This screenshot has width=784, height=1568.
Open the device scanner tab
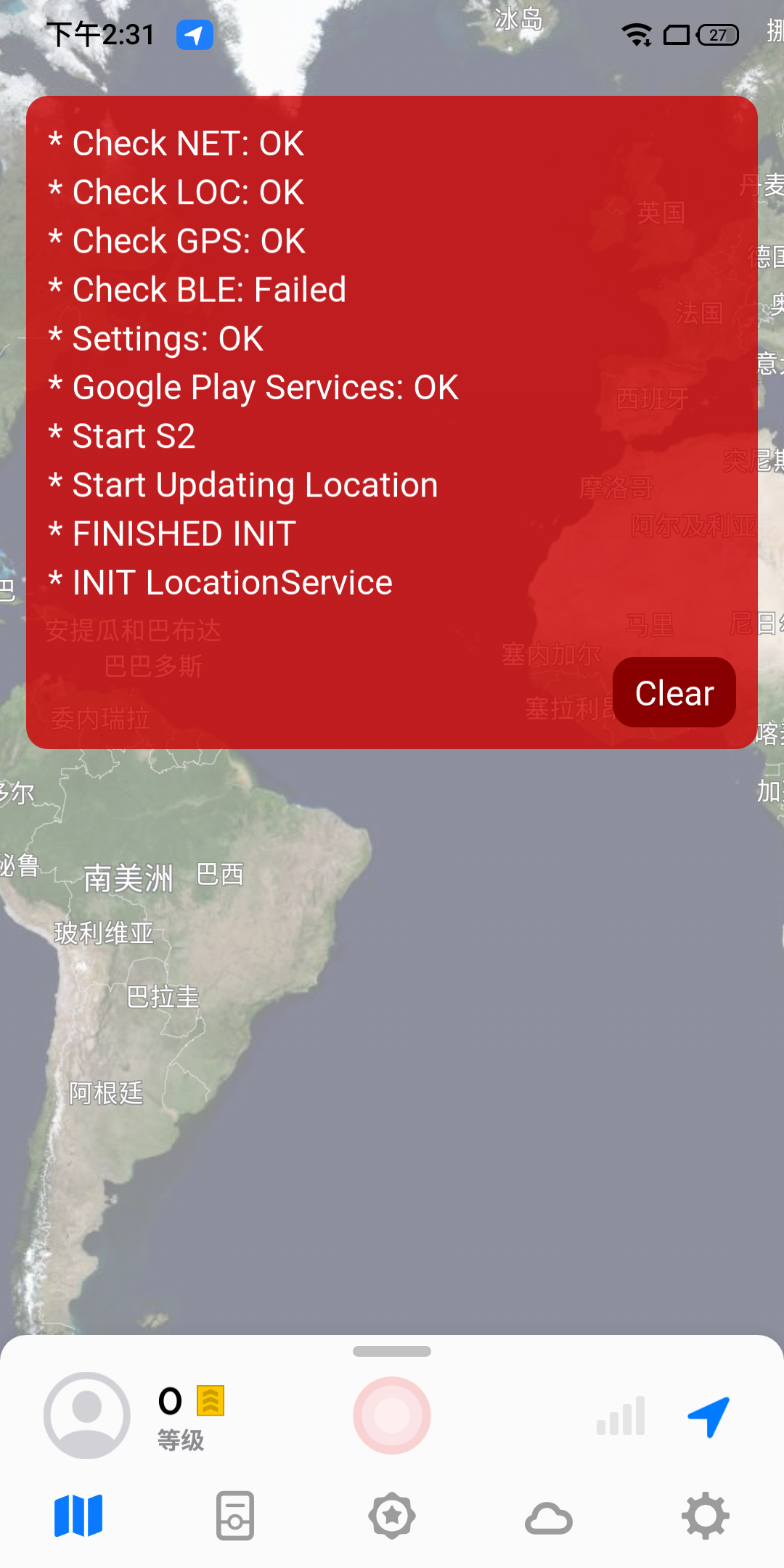pyautogui.click(x=235, y=1516)
